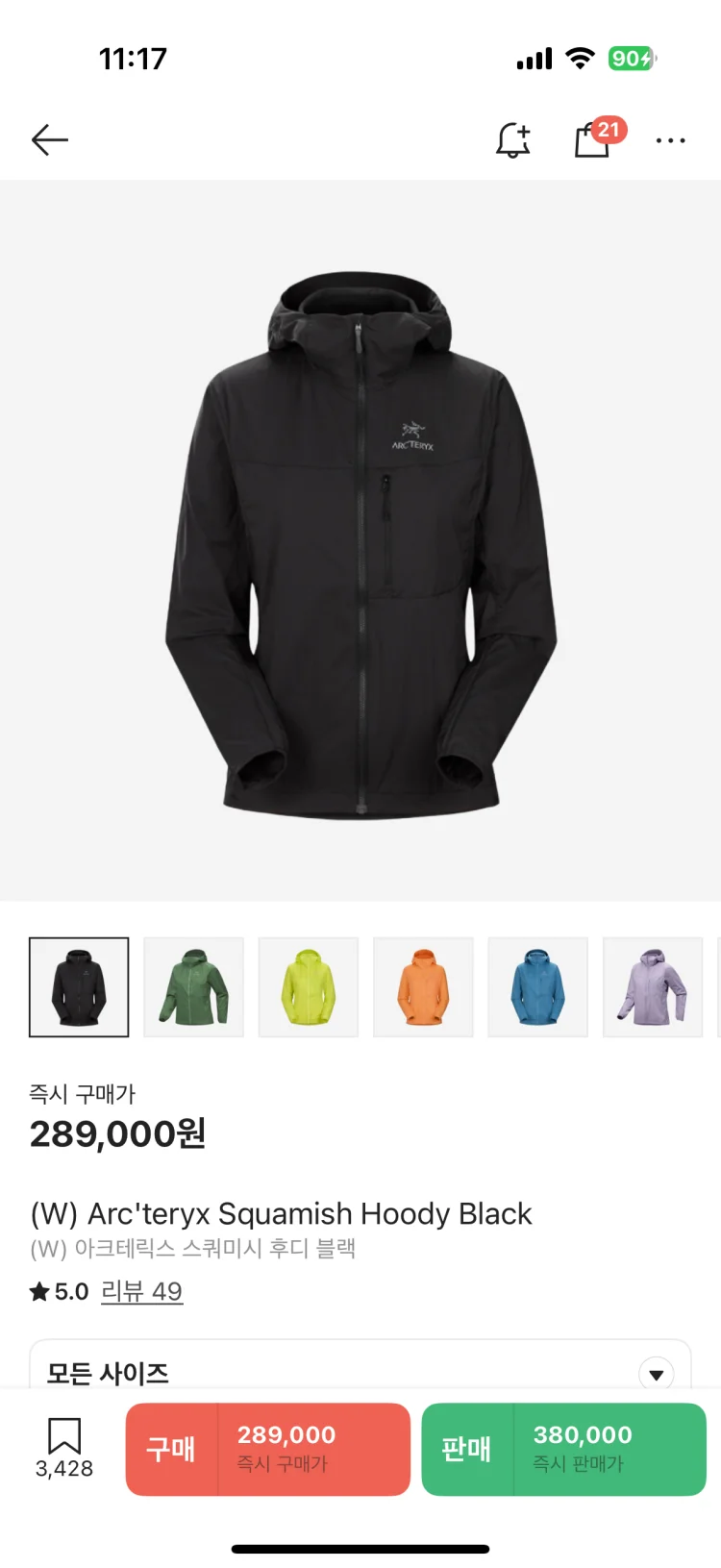
Task: Select the blue jacket thumbnail
Action: pos(537,987)
